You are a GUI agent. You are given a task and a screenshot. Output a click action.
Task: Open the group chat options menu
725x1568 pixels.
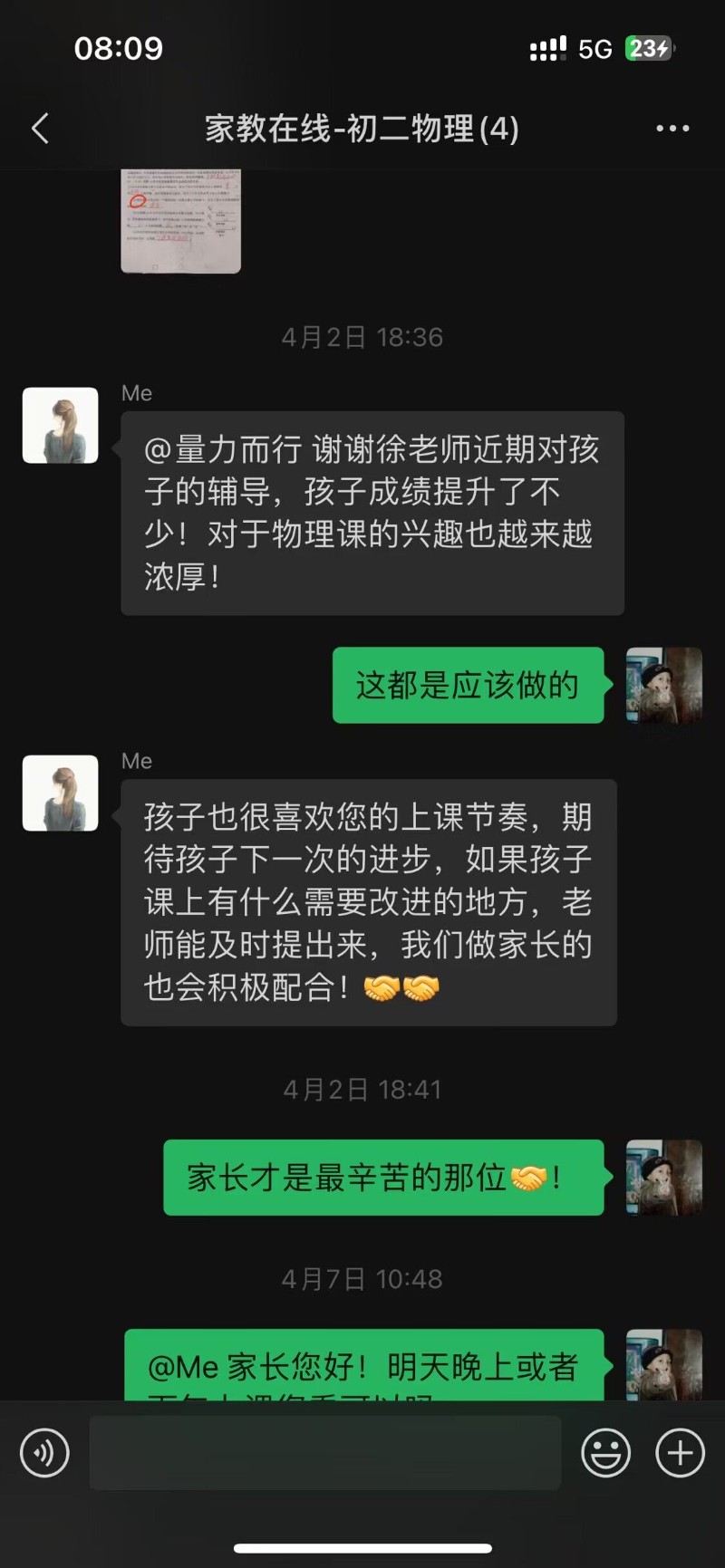(x=672, y=129)
